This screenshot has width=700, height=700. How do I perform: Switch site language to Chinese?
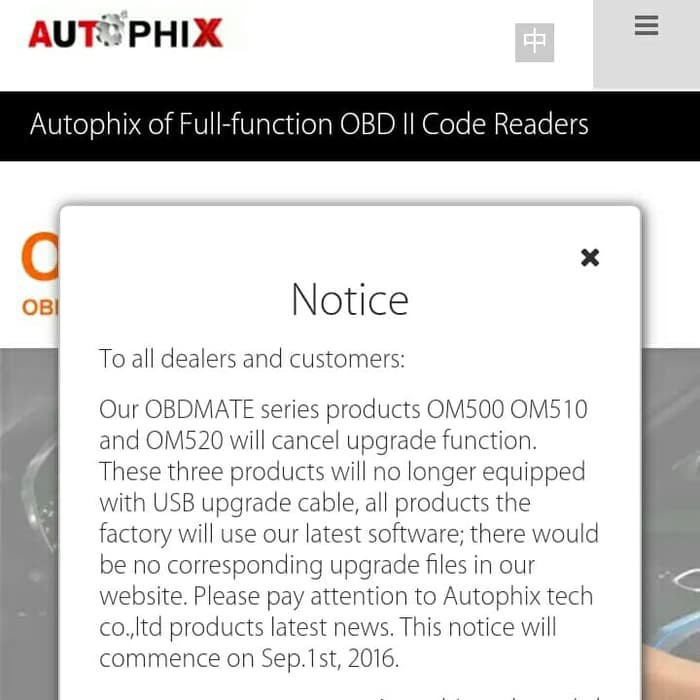click(534, 42)
